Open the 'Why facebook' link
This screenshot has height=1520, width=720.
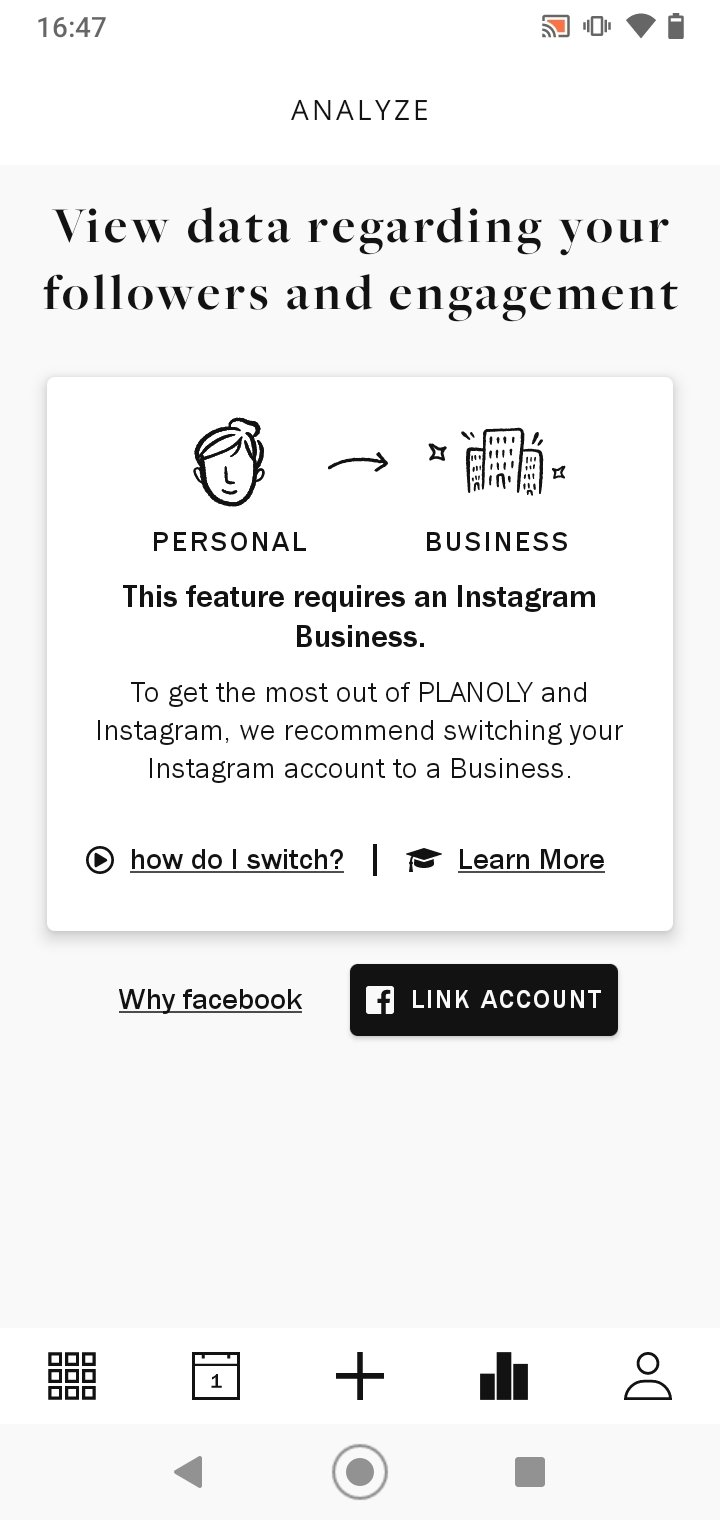(210, 1000)
